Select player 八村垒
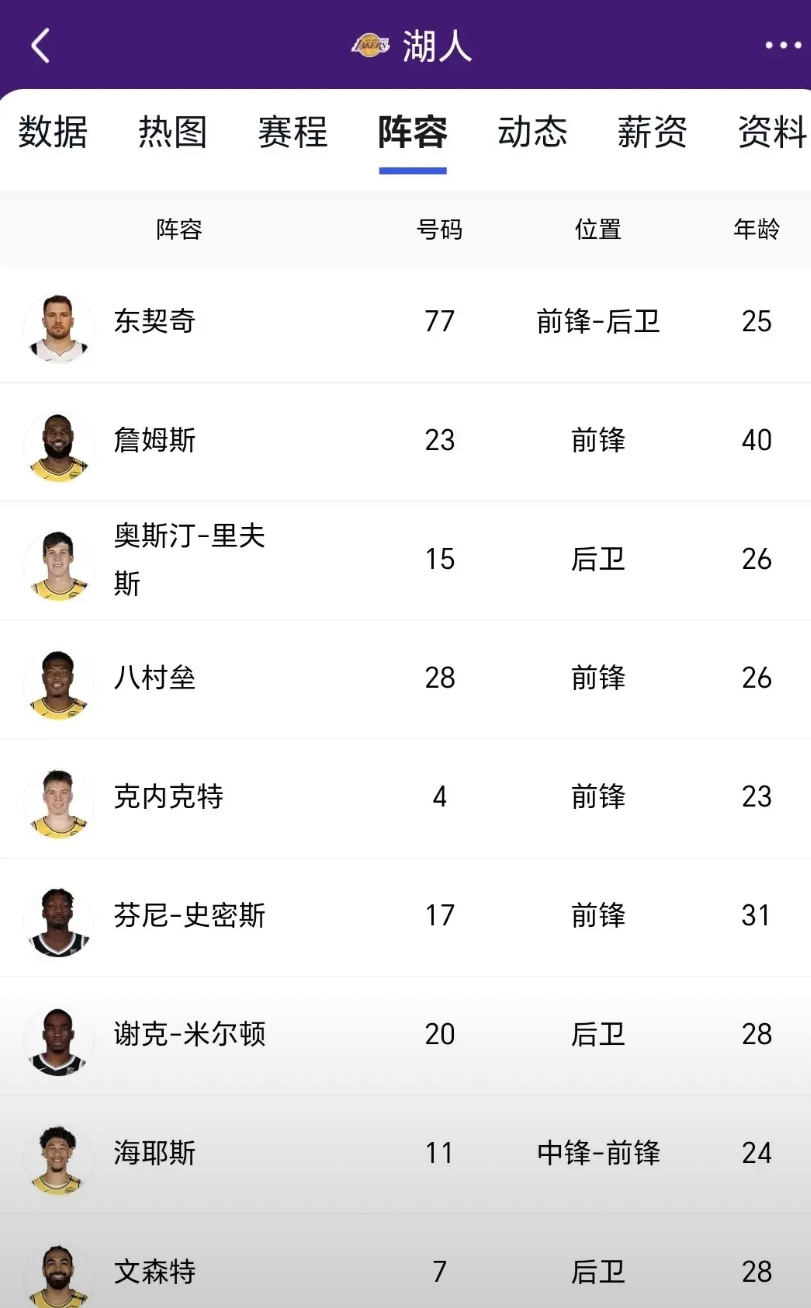 [x=405, y=680]
